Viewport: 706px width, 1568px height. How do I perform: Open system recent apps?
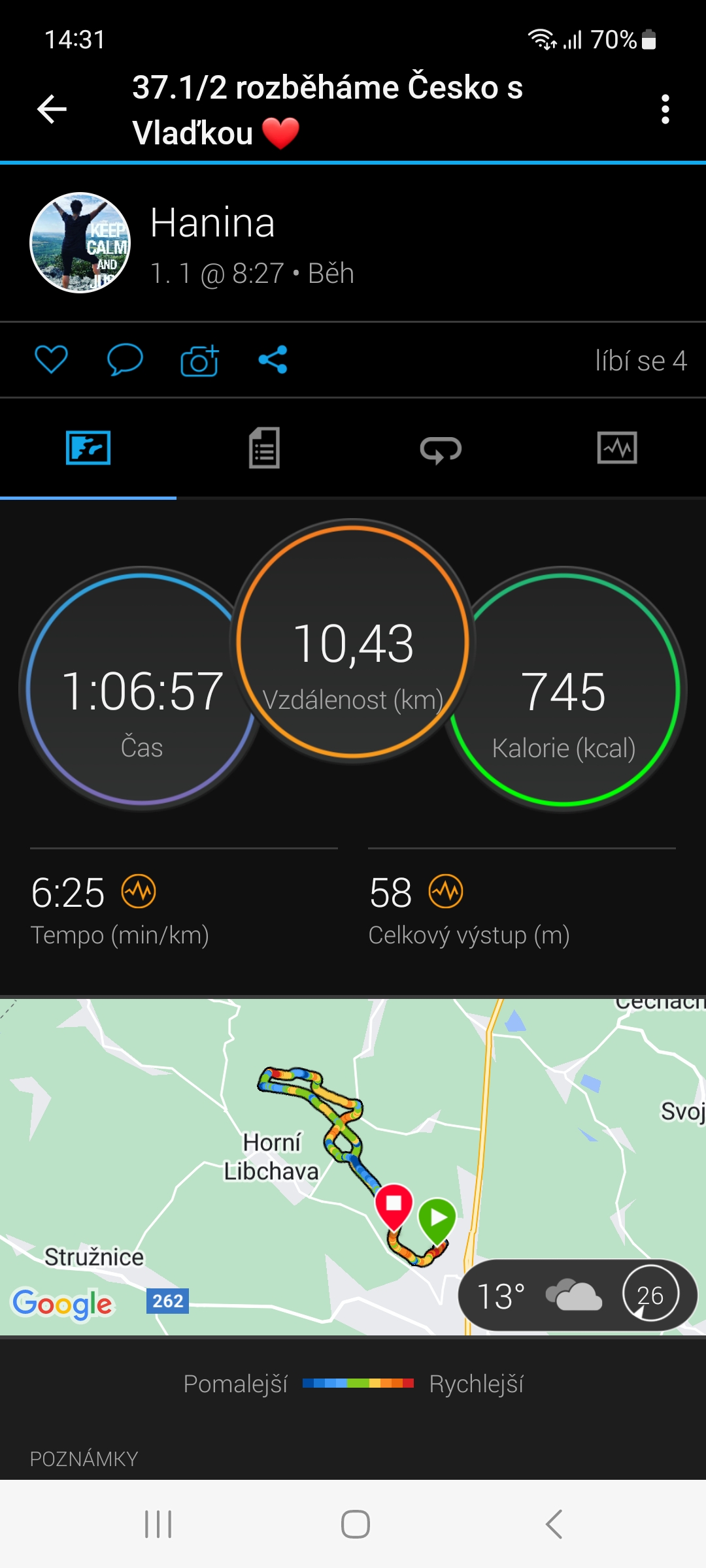click(x=158, y=1524)
